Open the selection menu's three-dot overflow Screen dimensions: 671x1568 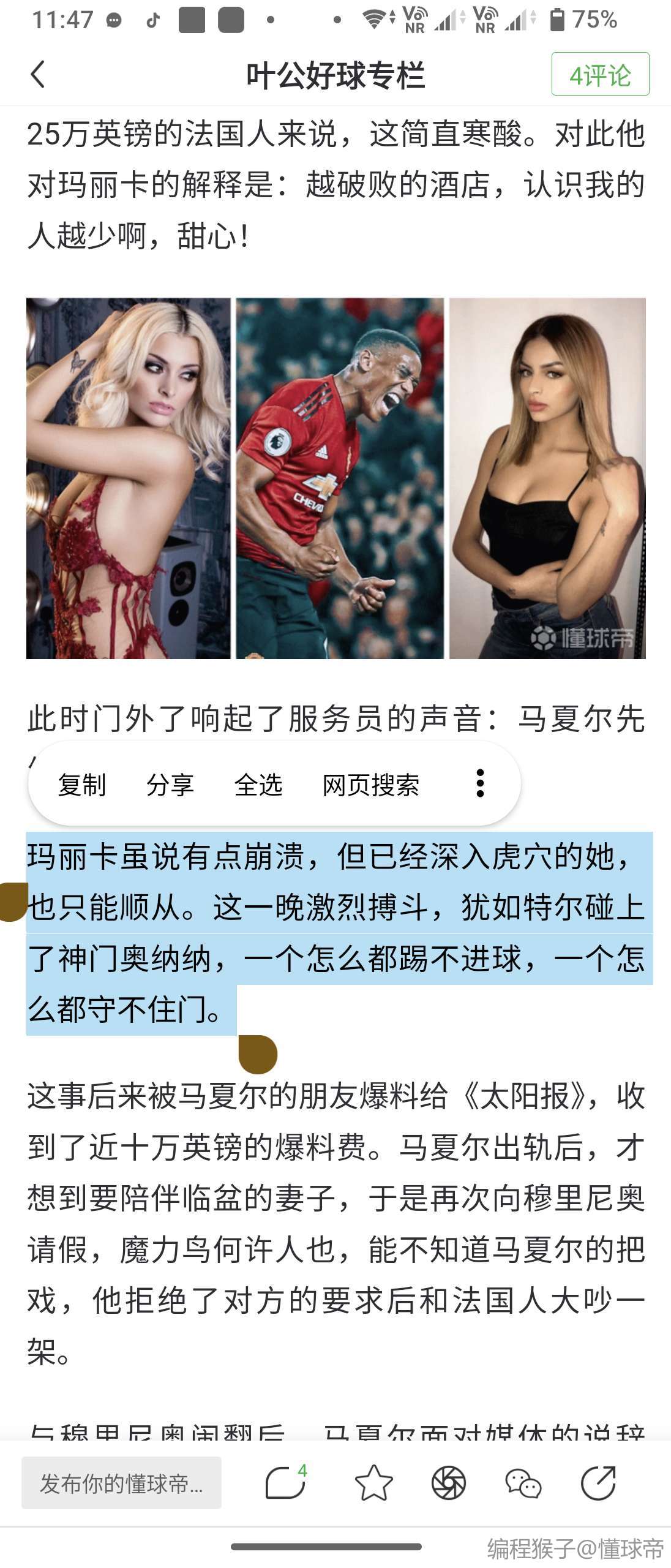[x=481, y=783]
